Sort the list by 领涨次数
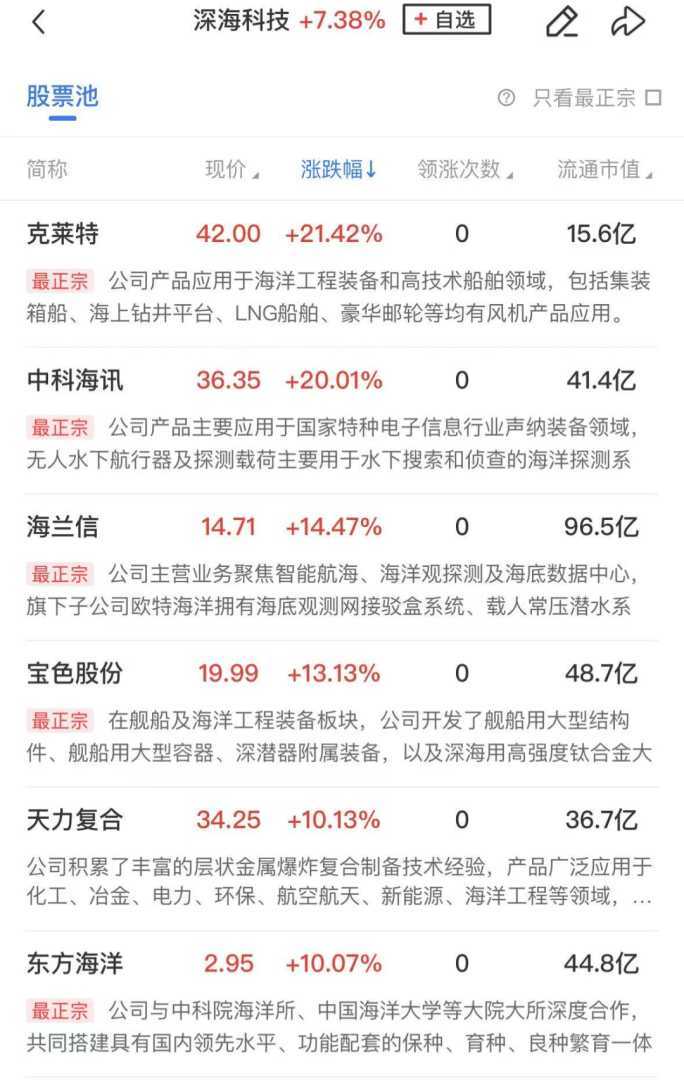 click(x=464, y=169)
